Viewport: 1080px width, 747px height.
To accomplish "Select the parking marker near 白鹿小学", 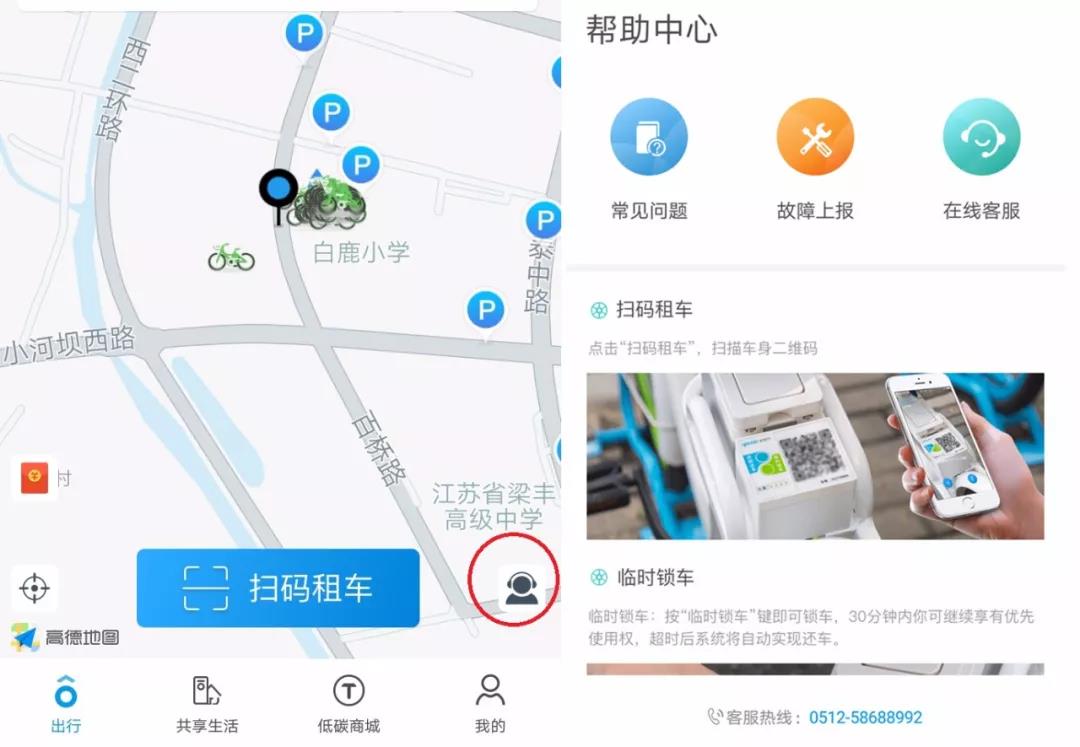I will tap(361, 164).
